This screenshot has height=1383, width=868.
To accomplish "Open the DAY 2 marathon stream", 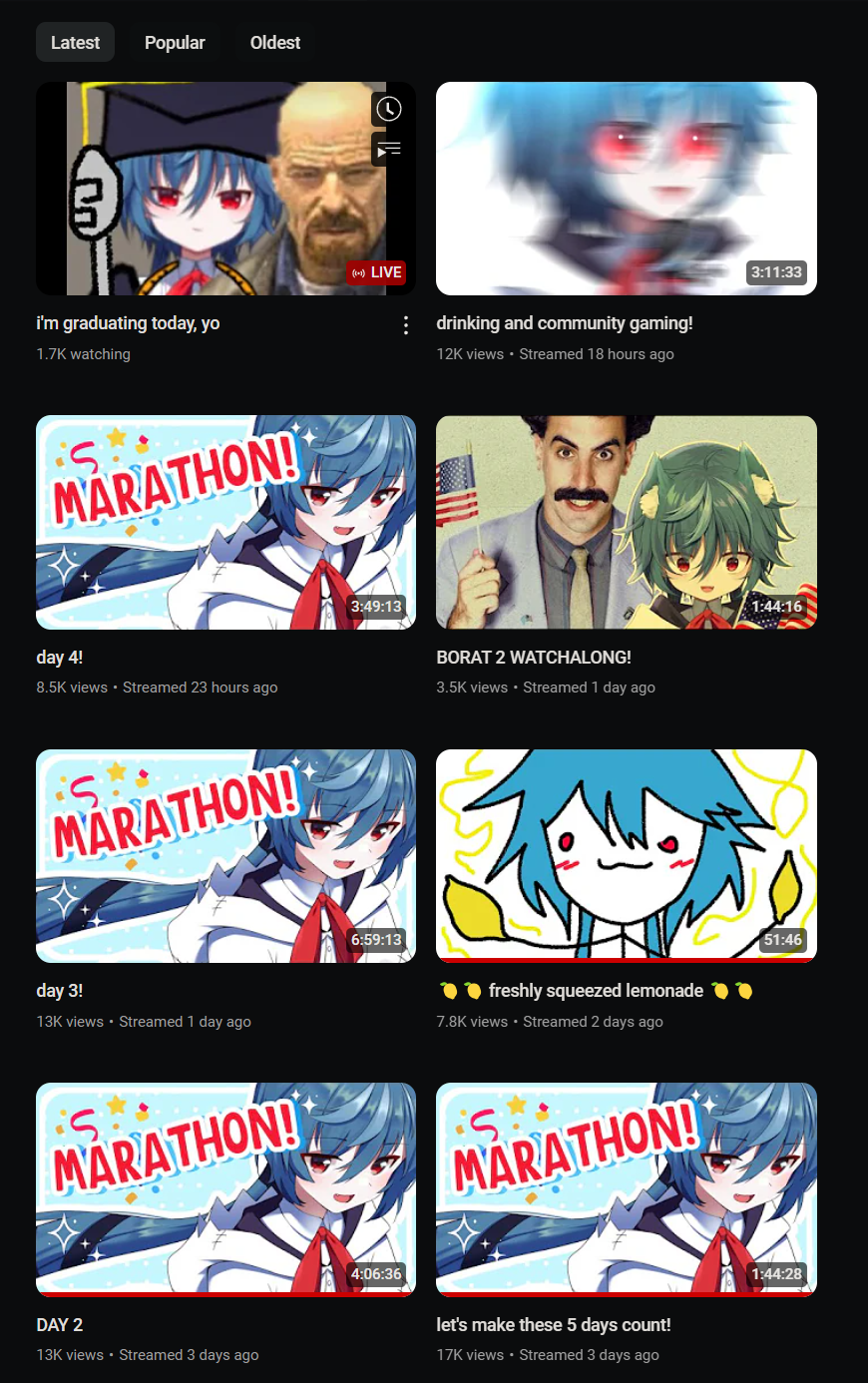I will coord(225,1189).
